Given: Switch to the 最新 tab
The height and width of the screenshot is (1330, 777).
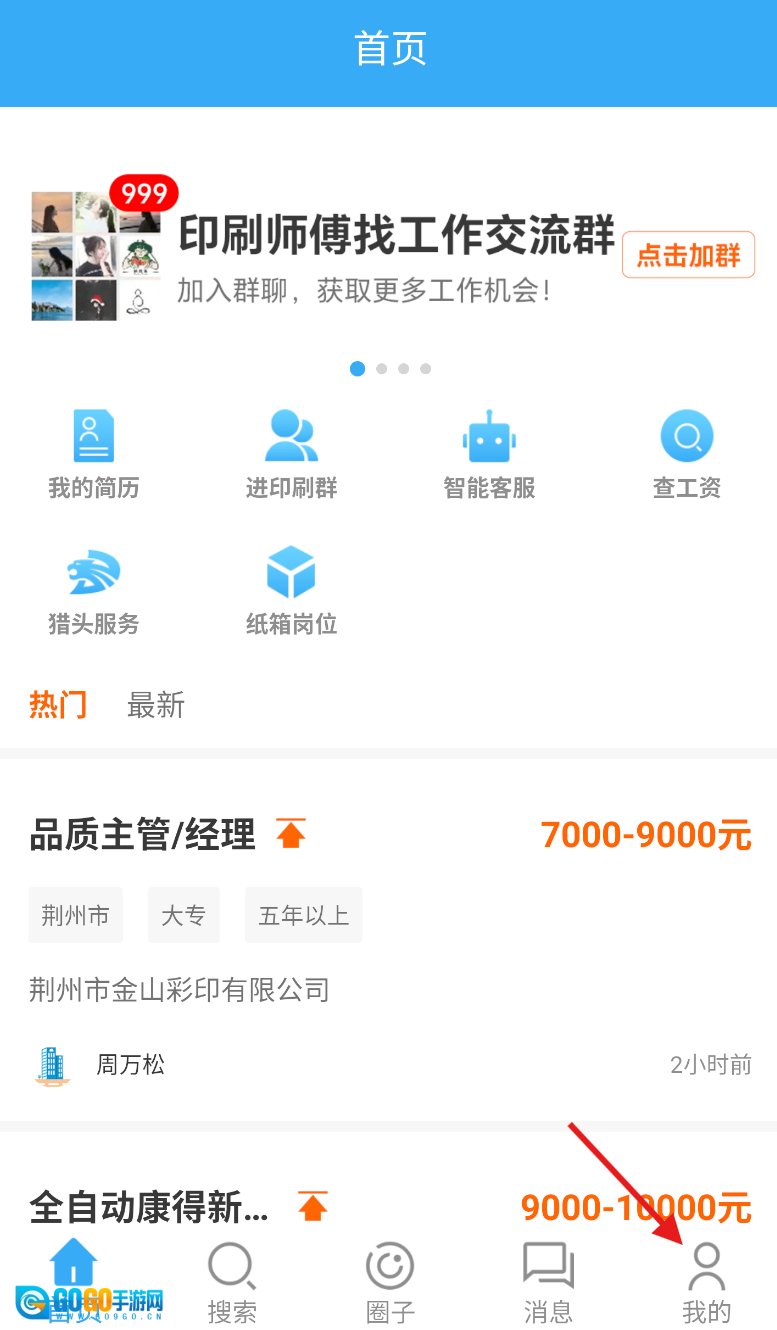Looking at the screenshot, I should [156, 705].
